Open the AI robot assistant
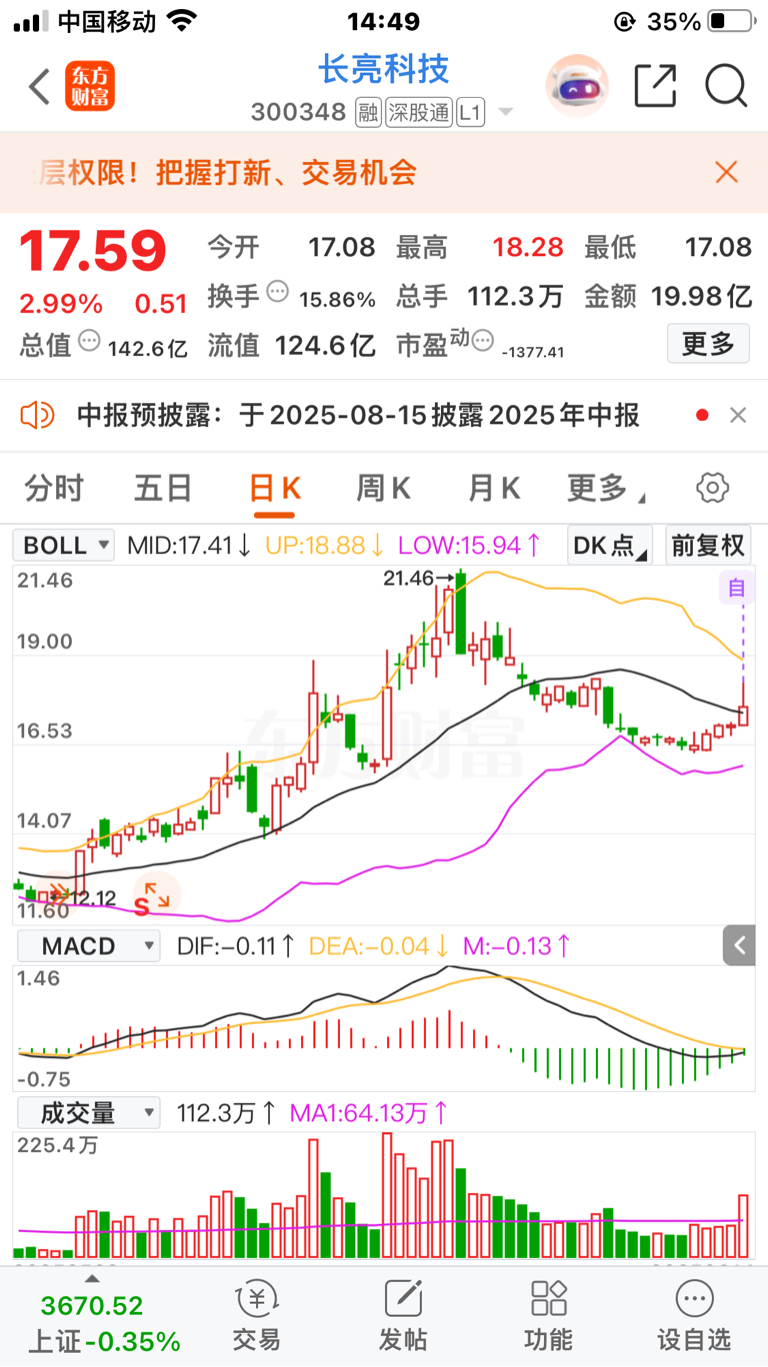This screenshot has width=768, height=1367. click(x=576, y=86)
